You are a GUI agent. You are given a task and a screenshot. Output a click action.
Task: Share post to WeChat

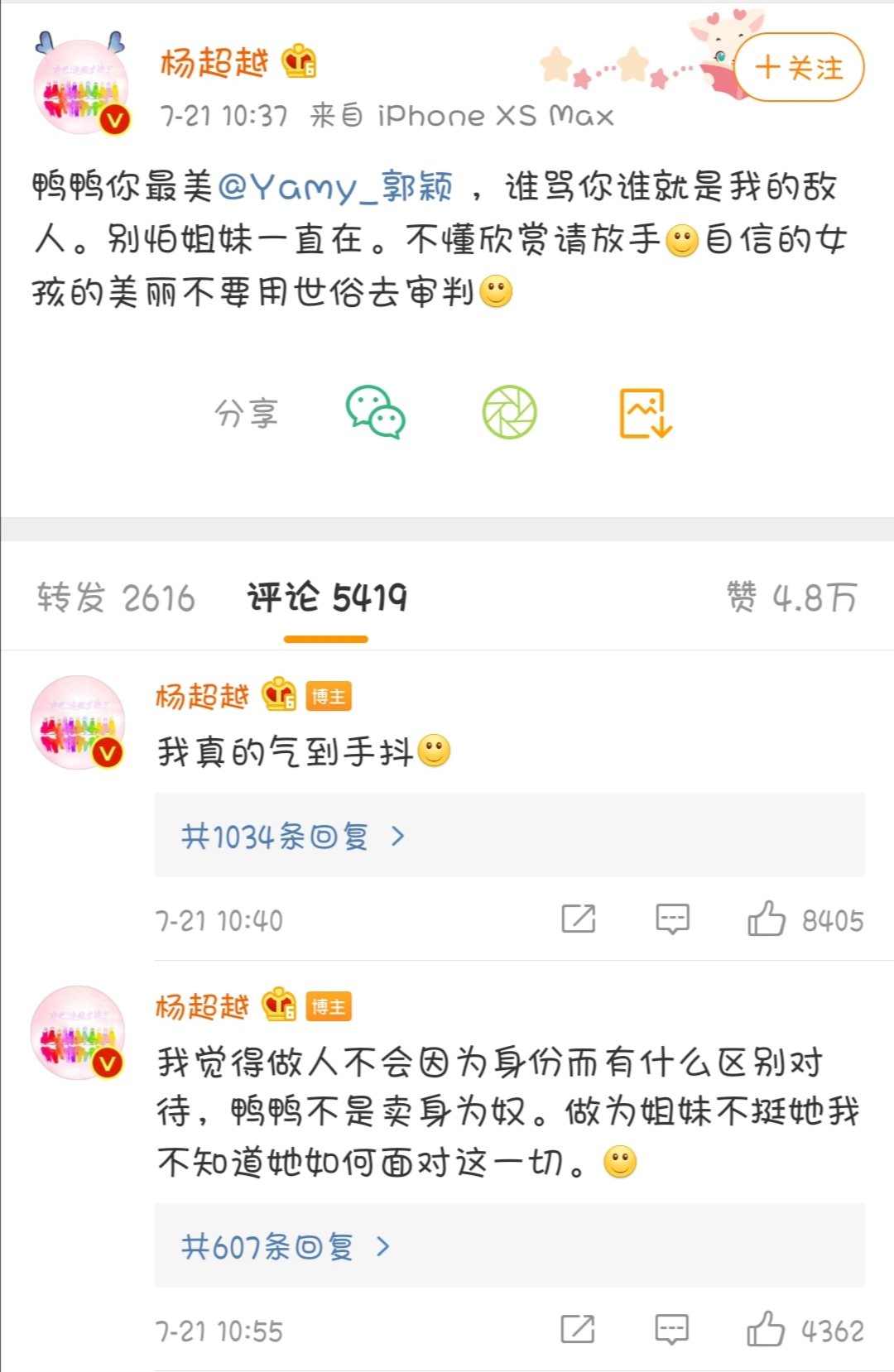[x=375, y=412]
